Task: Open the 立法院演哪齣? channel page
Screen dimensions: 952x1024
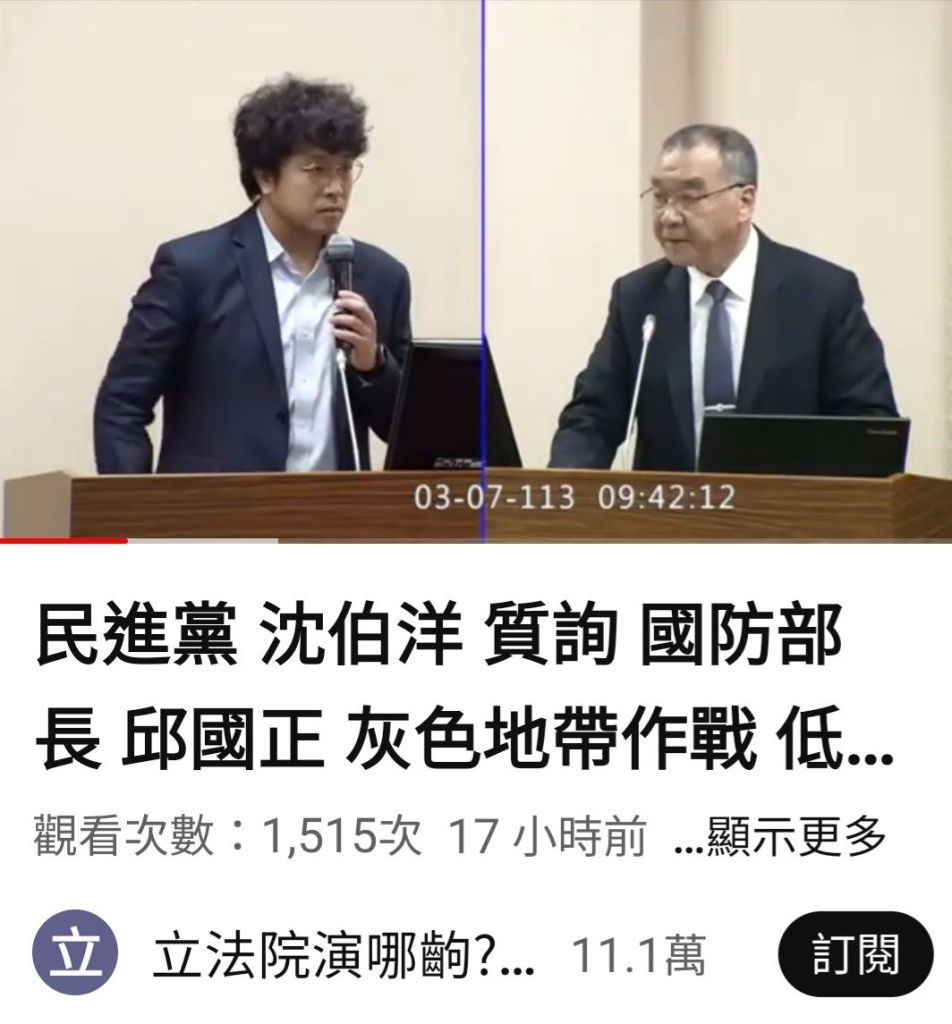Action: click(x=343, y=957)
